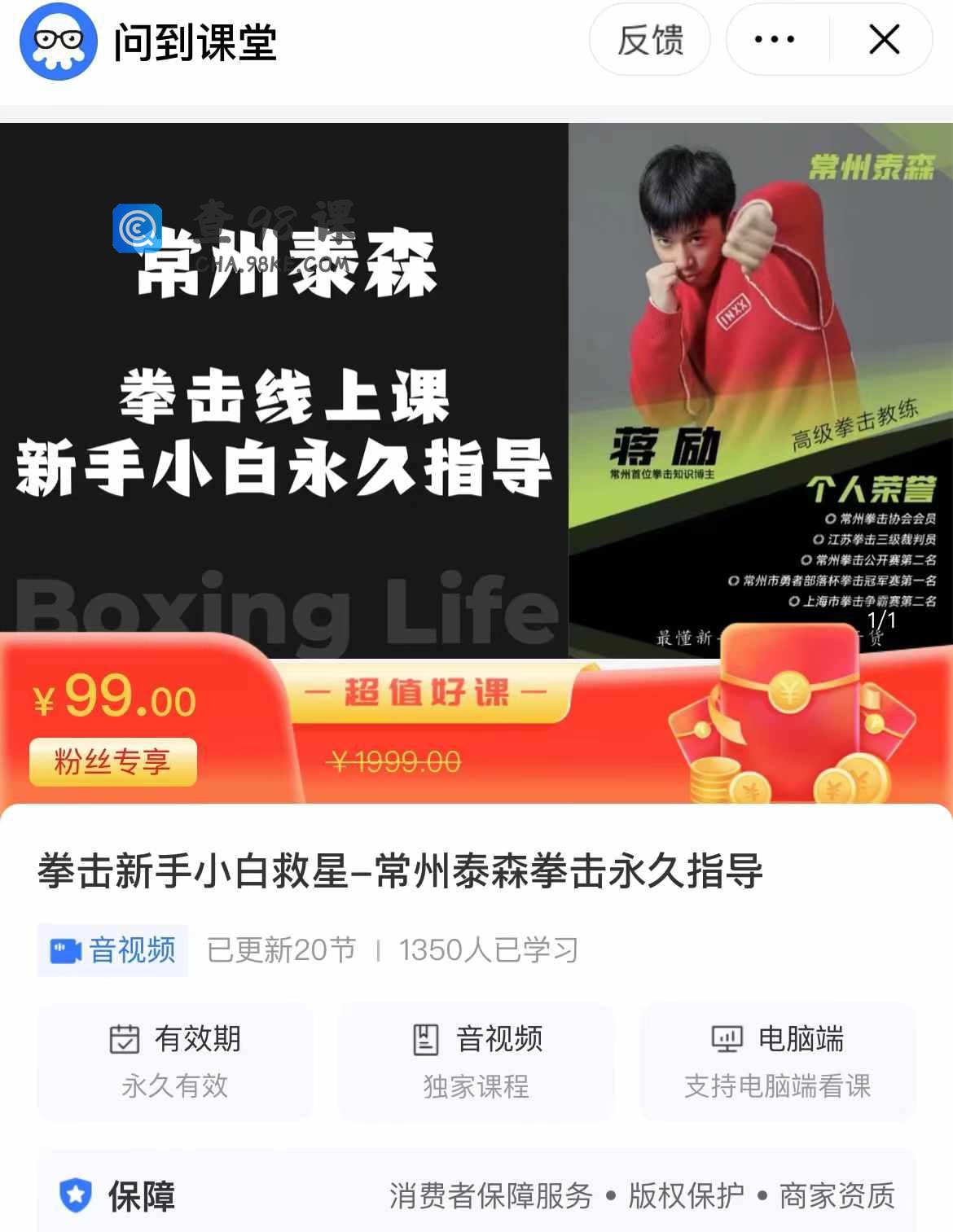Open the 保障 consumer protection row

coord(476,1195)
